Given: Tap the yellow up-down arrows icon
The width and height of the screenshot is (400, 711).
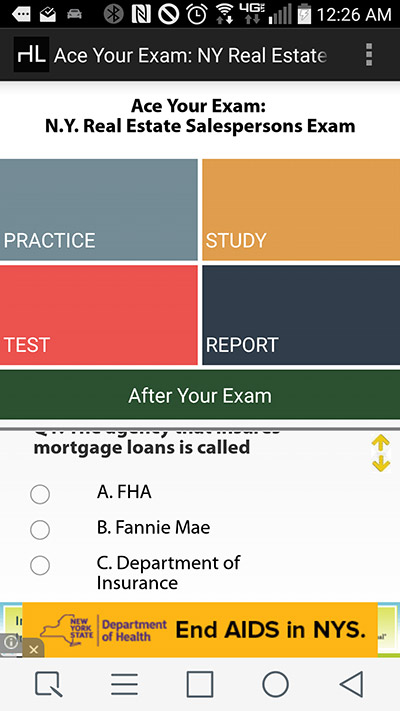Looking at the screenshot, I should pos(381,453).
